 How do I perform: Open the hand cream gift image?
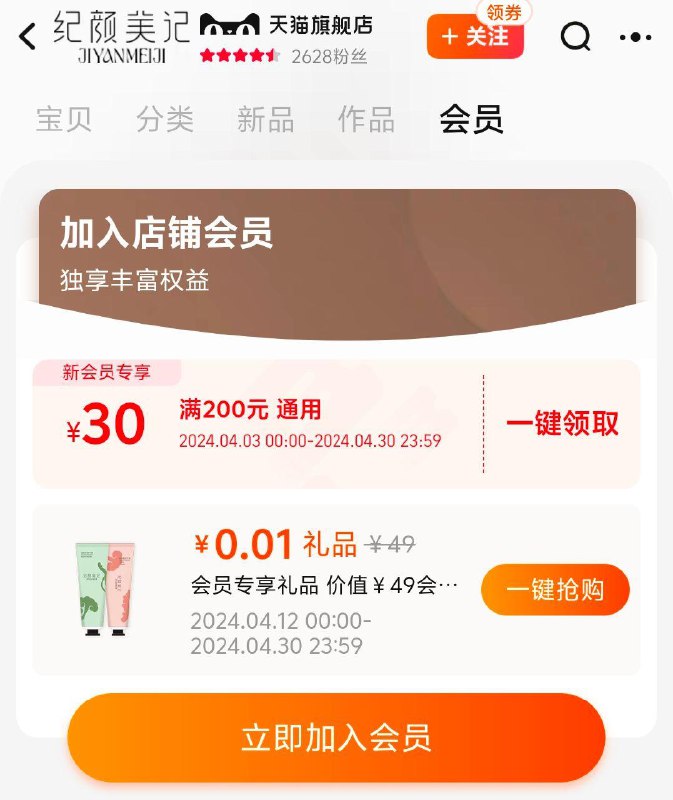click(105, 590)
